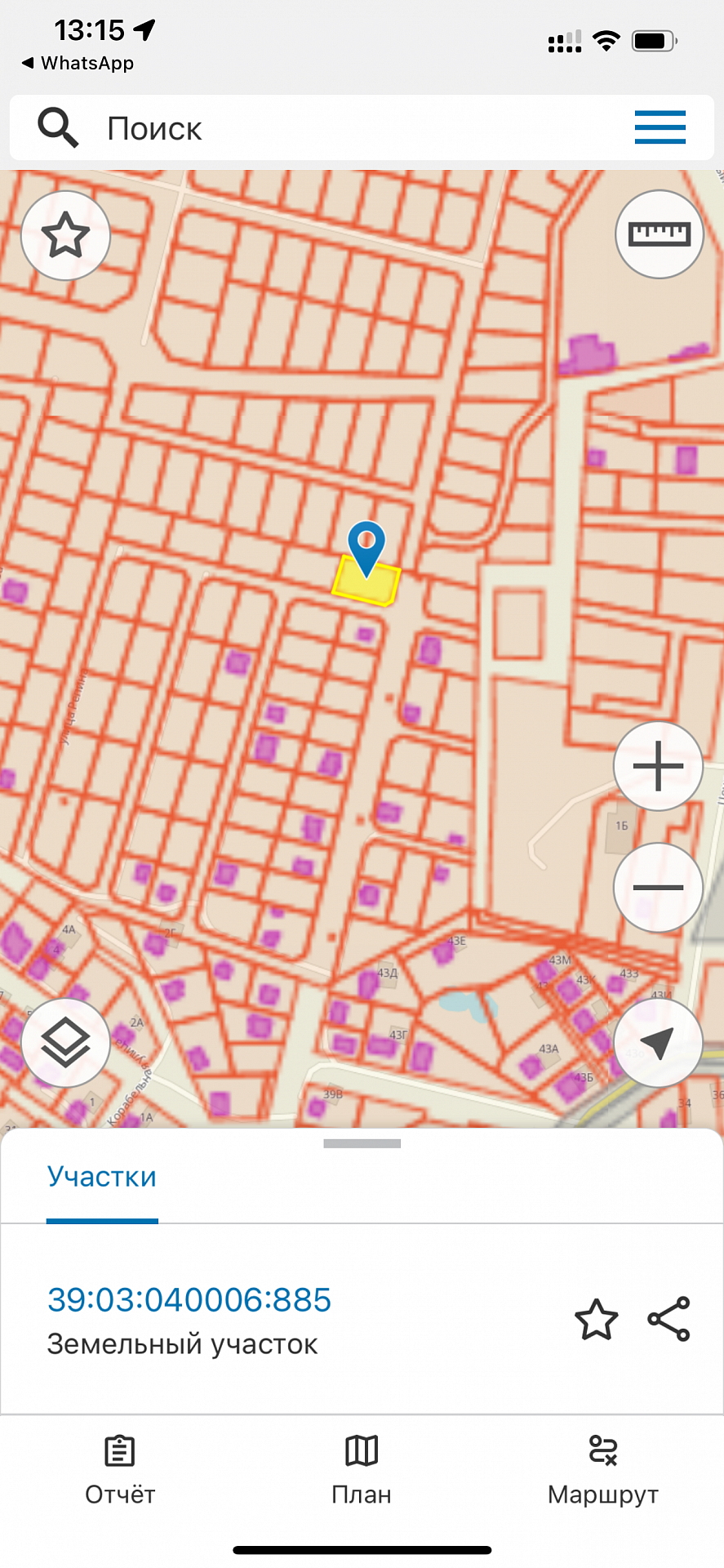Open favorites star on the map
This screenshot has width=724, height=1568.
pos(65,235)
